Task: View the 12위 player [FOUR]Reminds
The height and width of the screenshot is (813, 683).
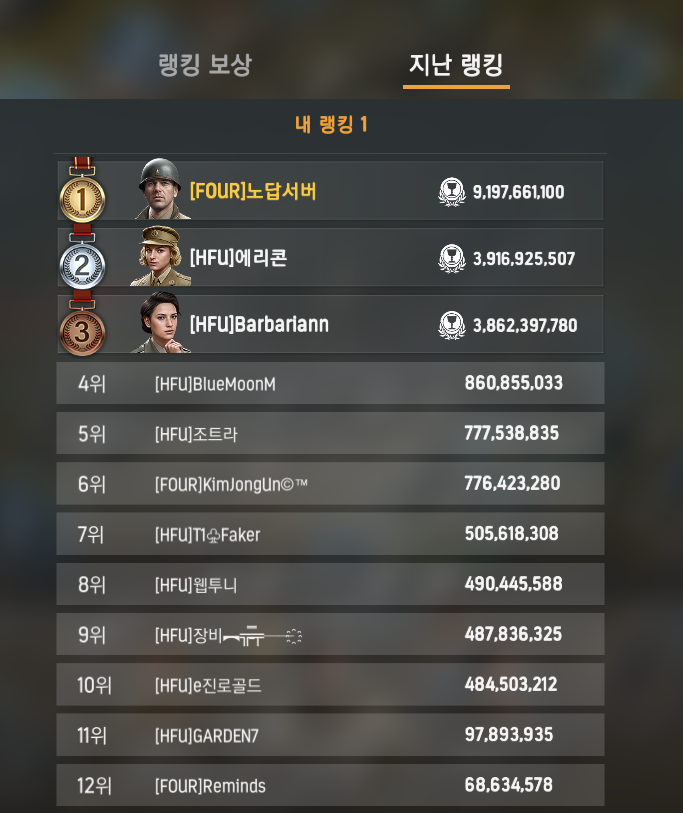Action: [330, 785]
